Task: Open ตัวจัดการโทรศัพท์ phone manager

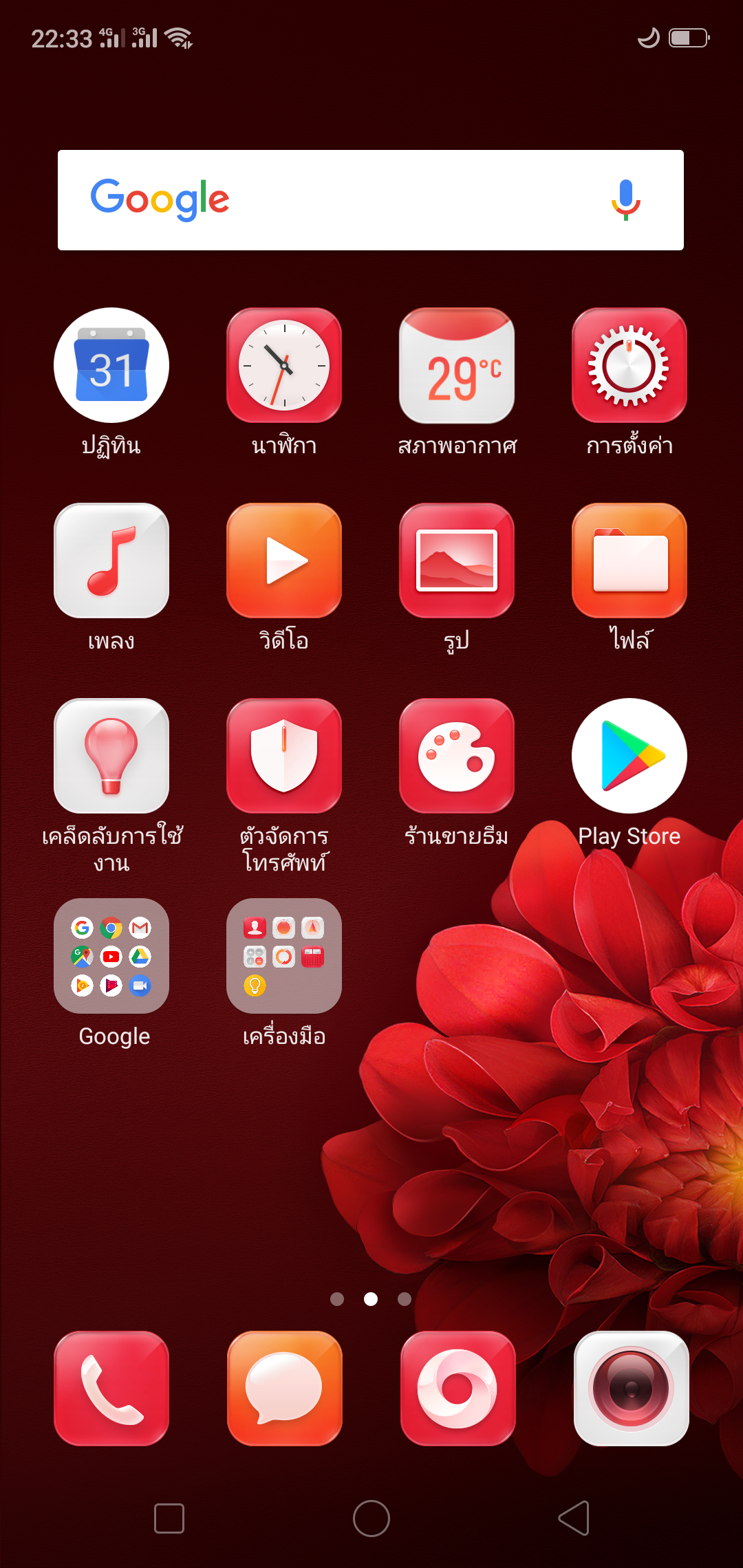Action: click(x=284, y=756)
